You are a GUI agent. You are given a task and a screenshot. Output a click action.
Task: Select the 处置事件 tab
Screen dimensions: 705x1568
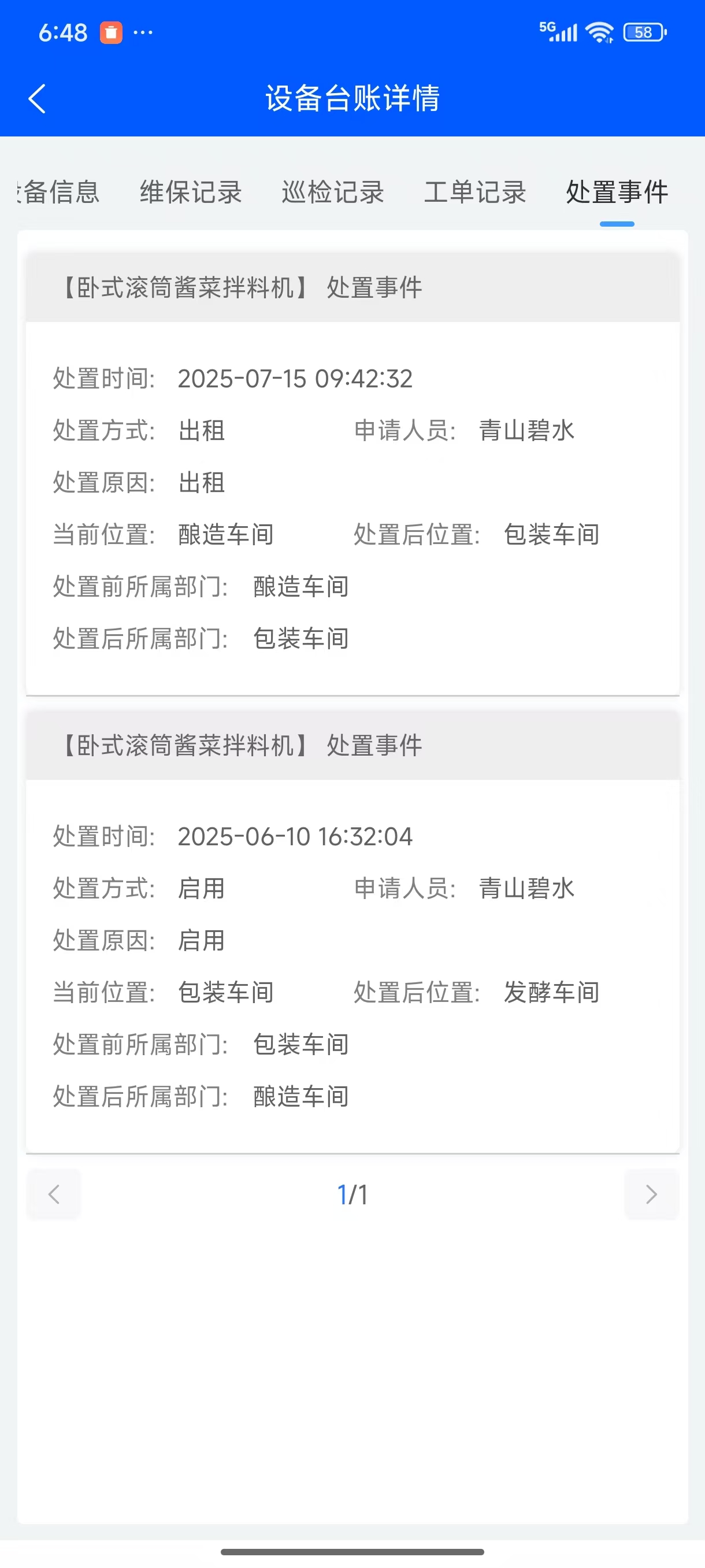(617, 193)
